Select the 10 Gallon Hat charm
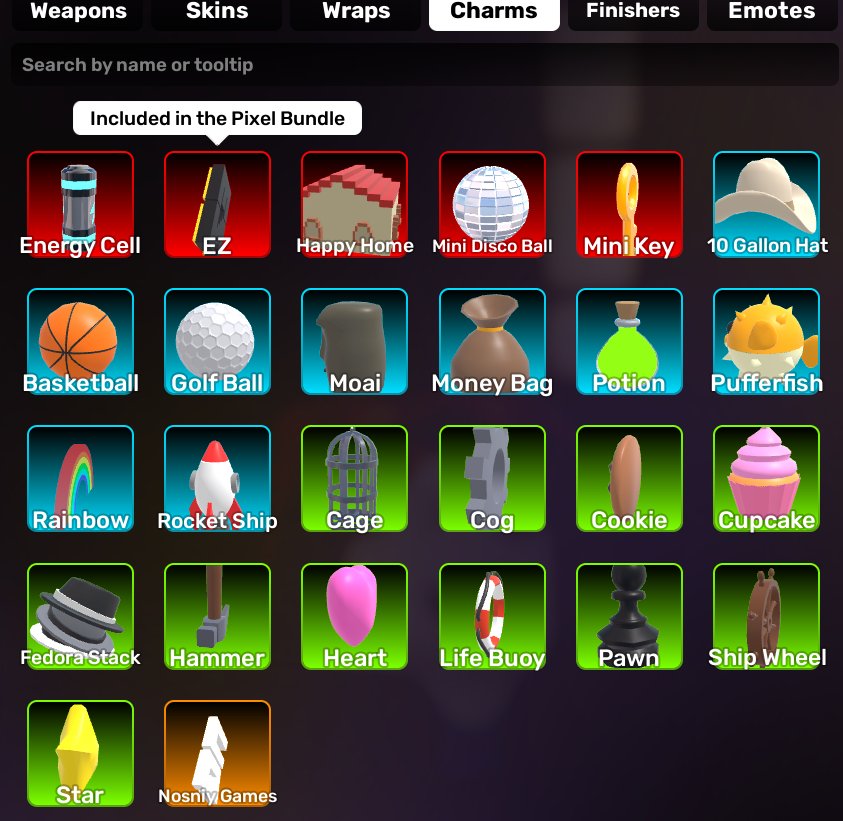Screen dimensions: 843x821 coord(767,204)
